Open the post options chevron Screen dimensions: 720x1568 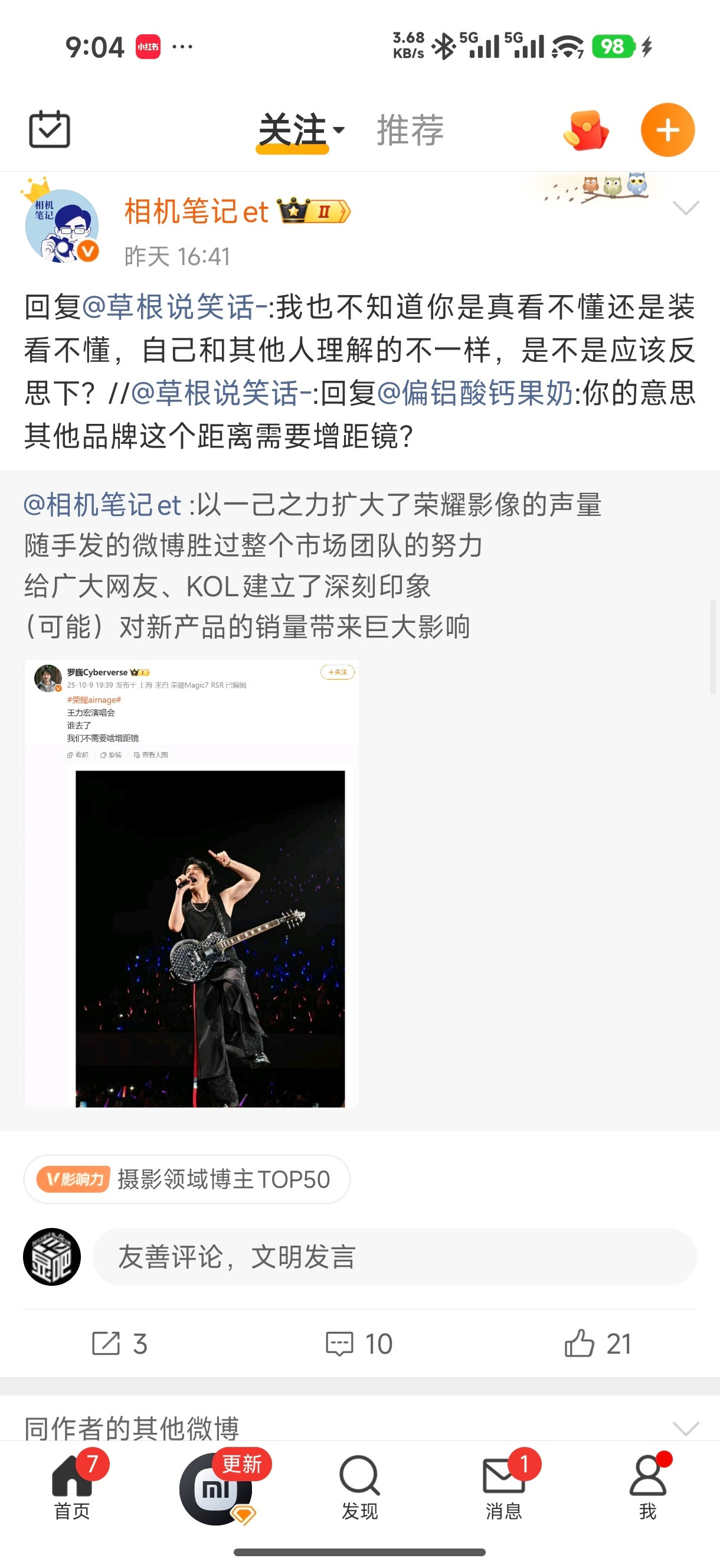pos(685,208)
